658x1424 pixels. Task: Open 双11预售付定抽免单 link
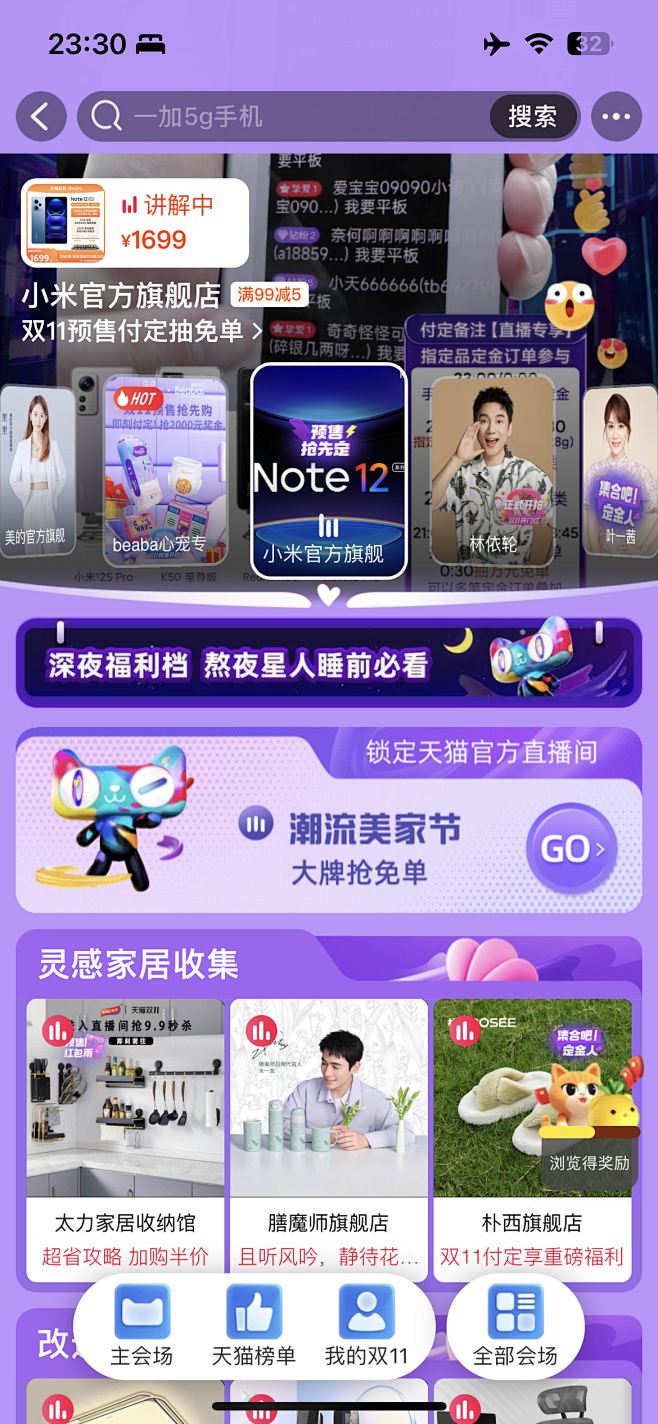140,330
